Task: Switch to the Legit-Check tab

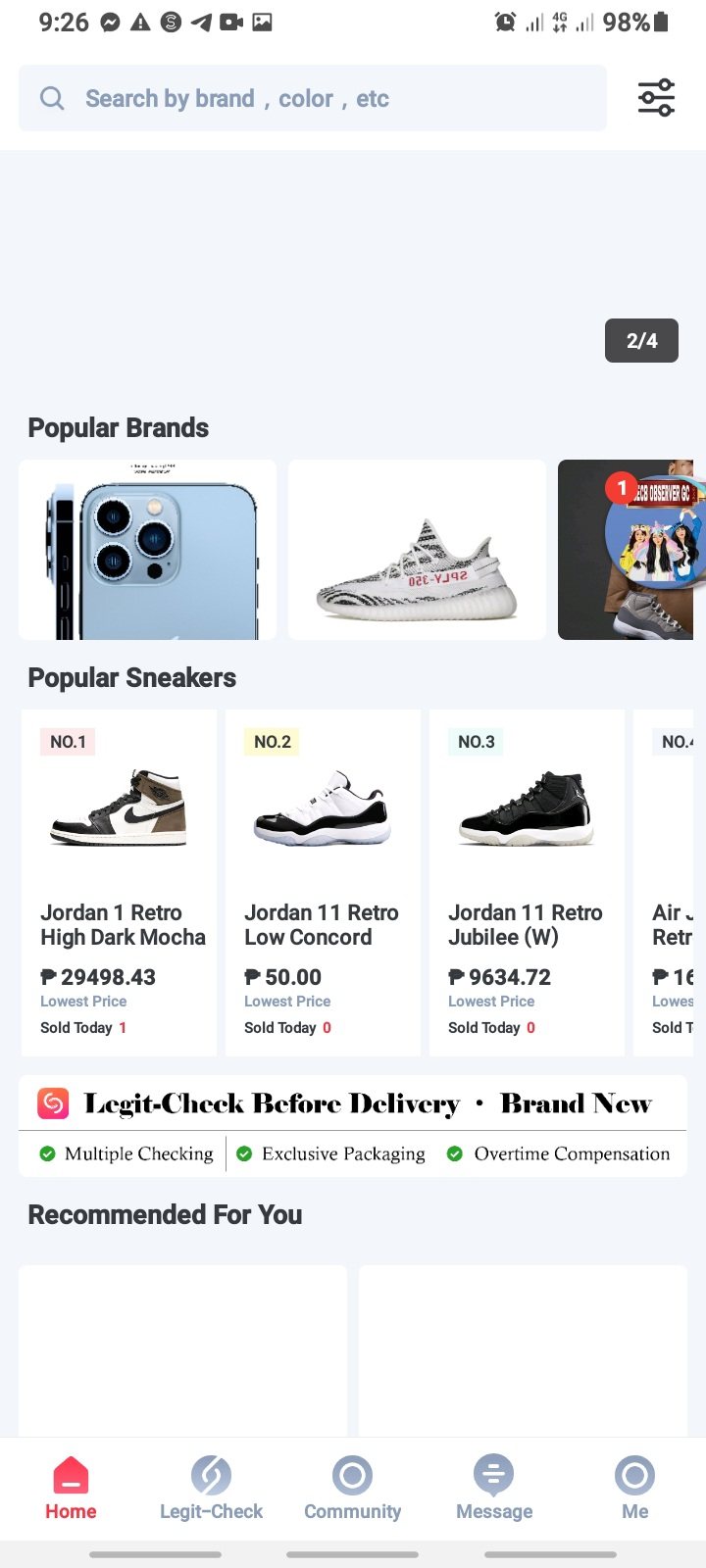Action: (211, 1488)
